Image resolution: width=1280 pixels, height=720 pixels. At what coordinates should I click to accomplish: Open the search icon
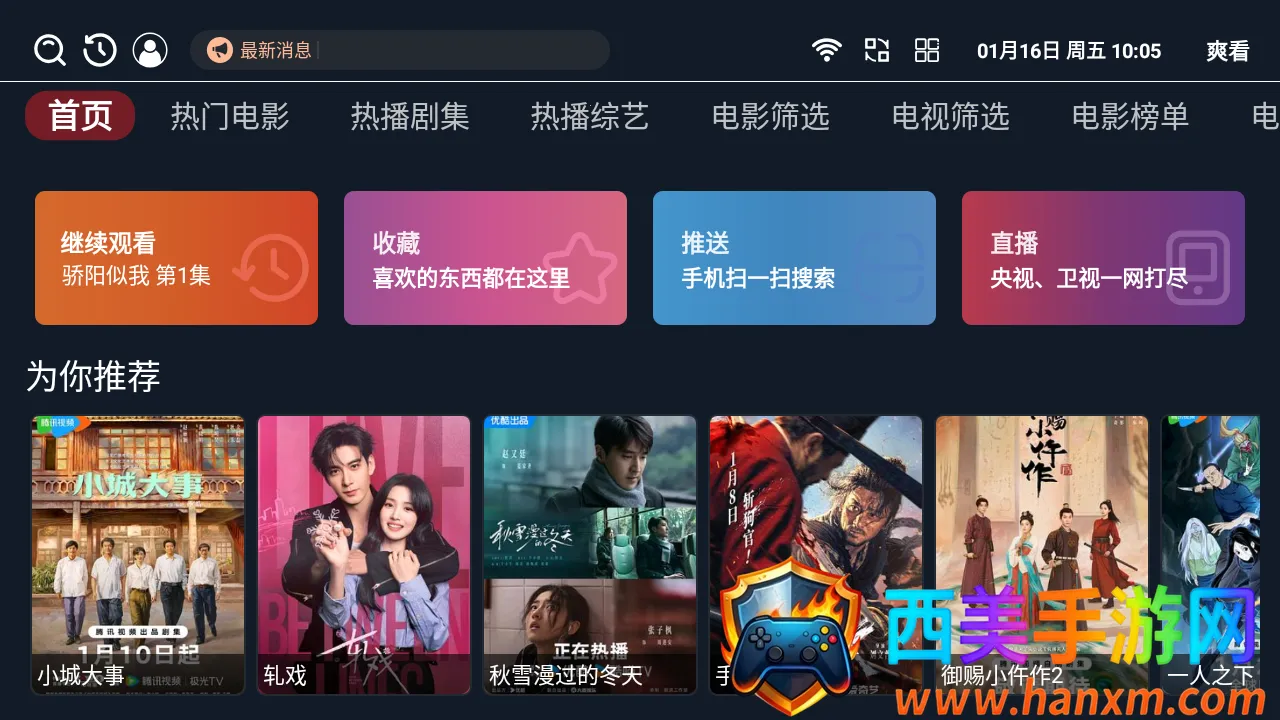(x=49, y=50)
